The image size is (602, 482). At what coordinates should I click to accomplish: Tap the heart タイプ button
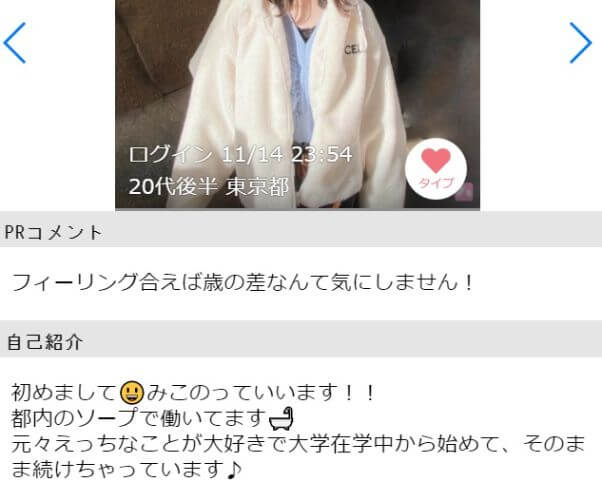coord(436,168)
